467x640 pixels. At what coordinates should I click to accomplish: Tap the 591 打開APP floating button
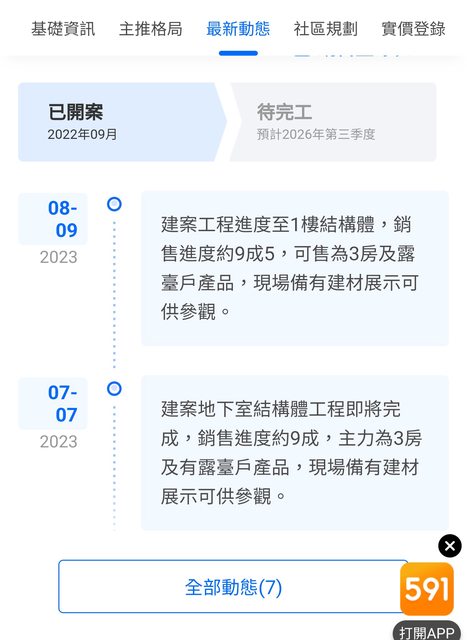(x=427, y=600)
